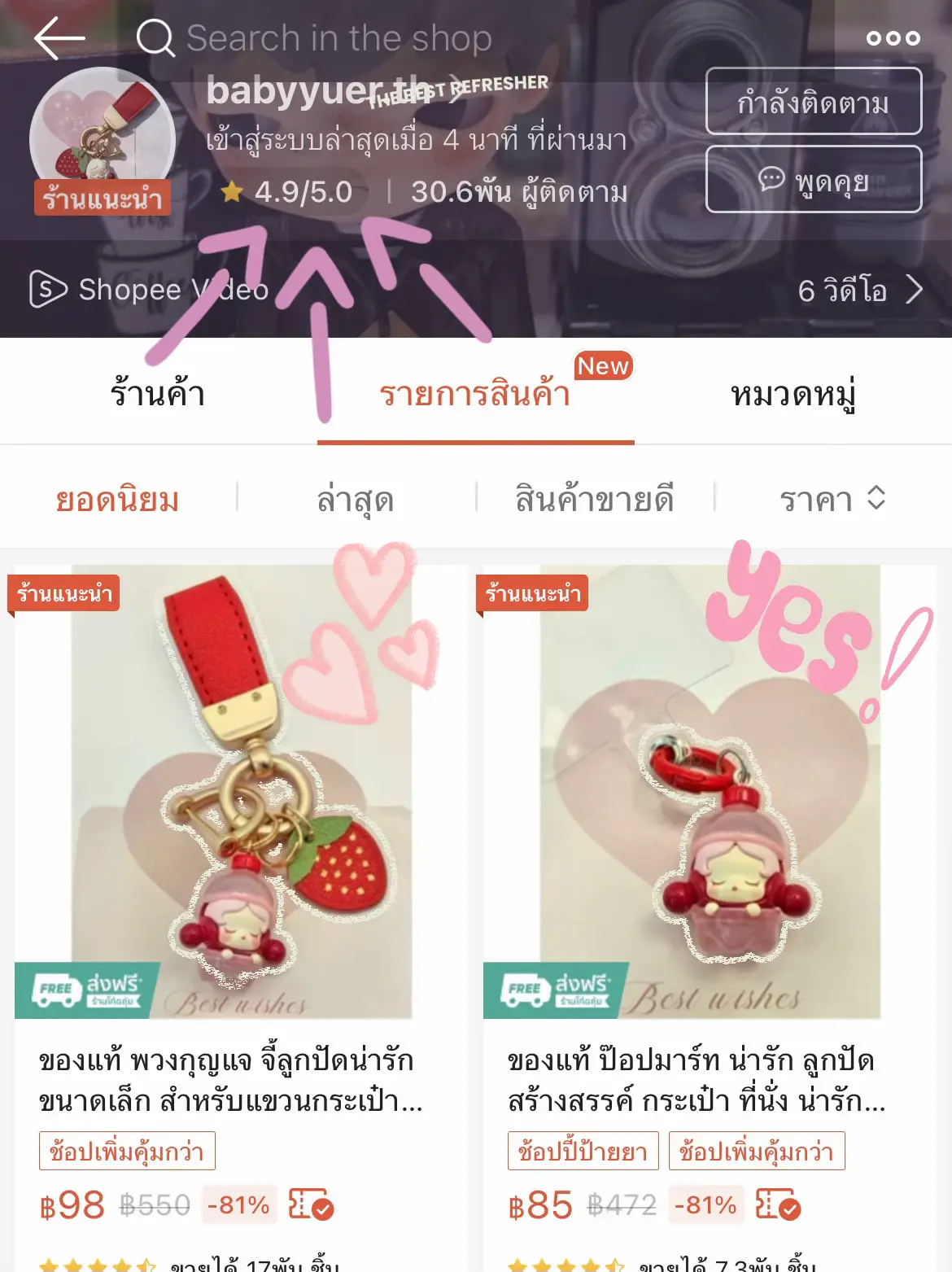Expand shop name babyyuer.th details chevron
The width and height of the screenshot is (952, 1272).
[x=452, y=93]
